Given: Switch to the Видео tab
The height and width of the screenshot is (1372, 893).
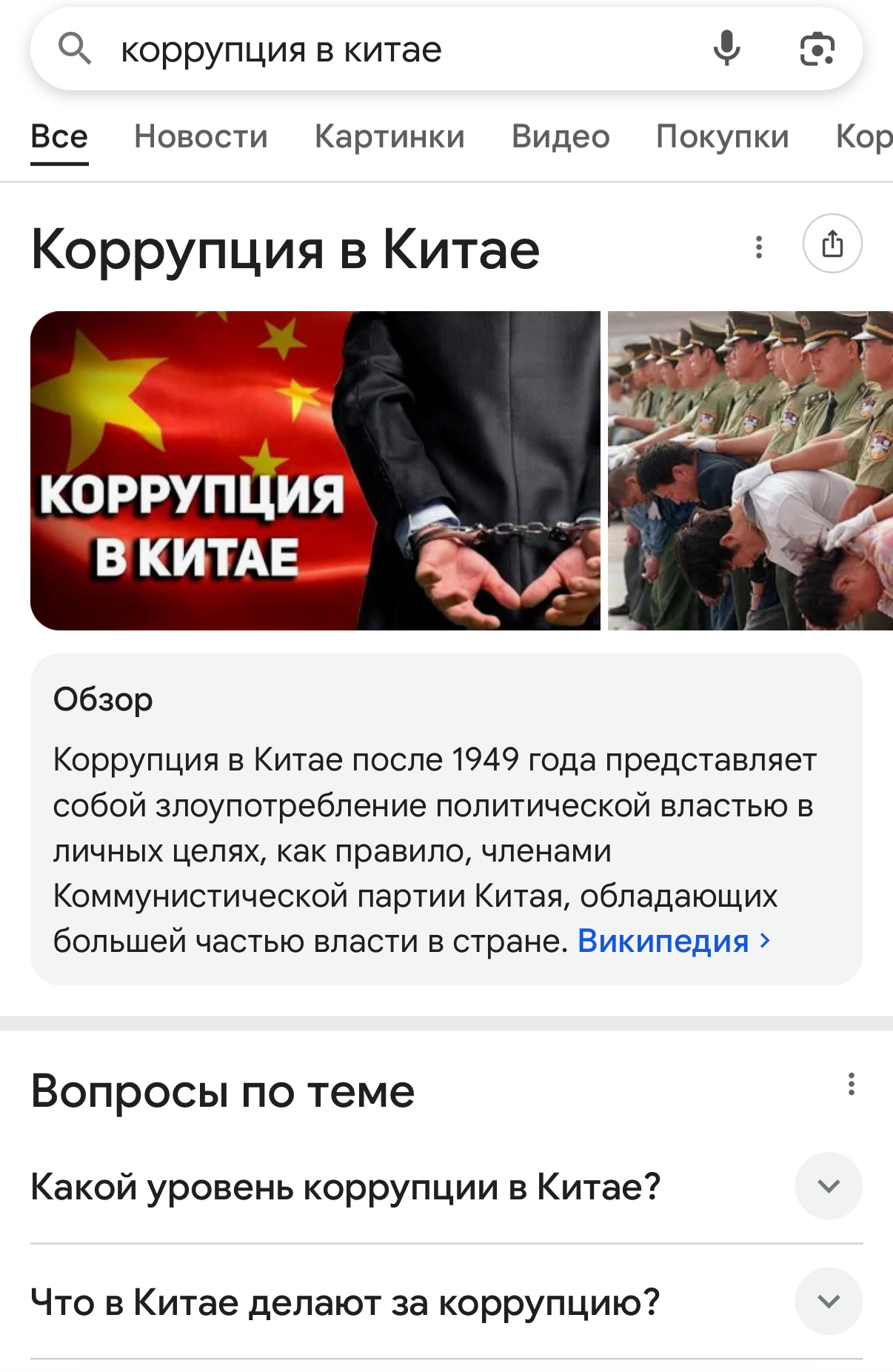Looking at the screenshot, I should point(561,137).
